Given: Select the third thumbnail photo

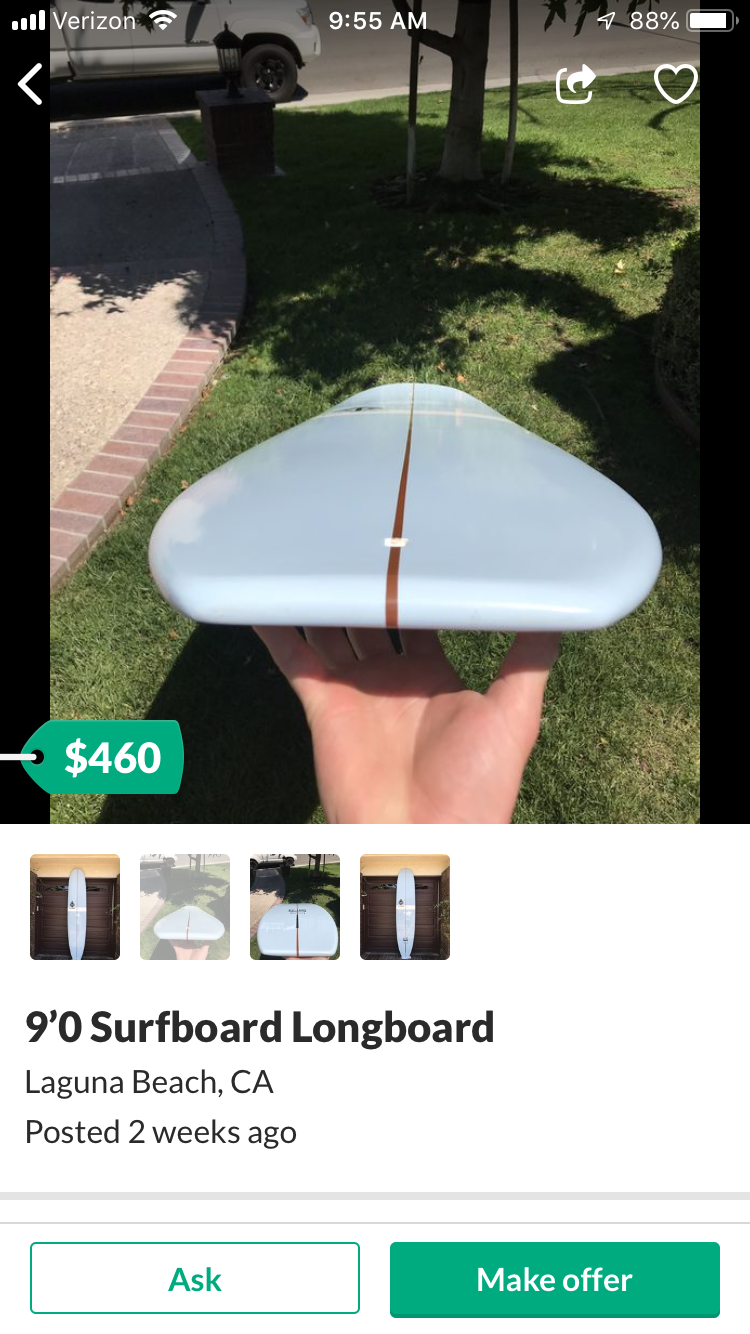Looking at the screenshot, I should coord(295,907).
